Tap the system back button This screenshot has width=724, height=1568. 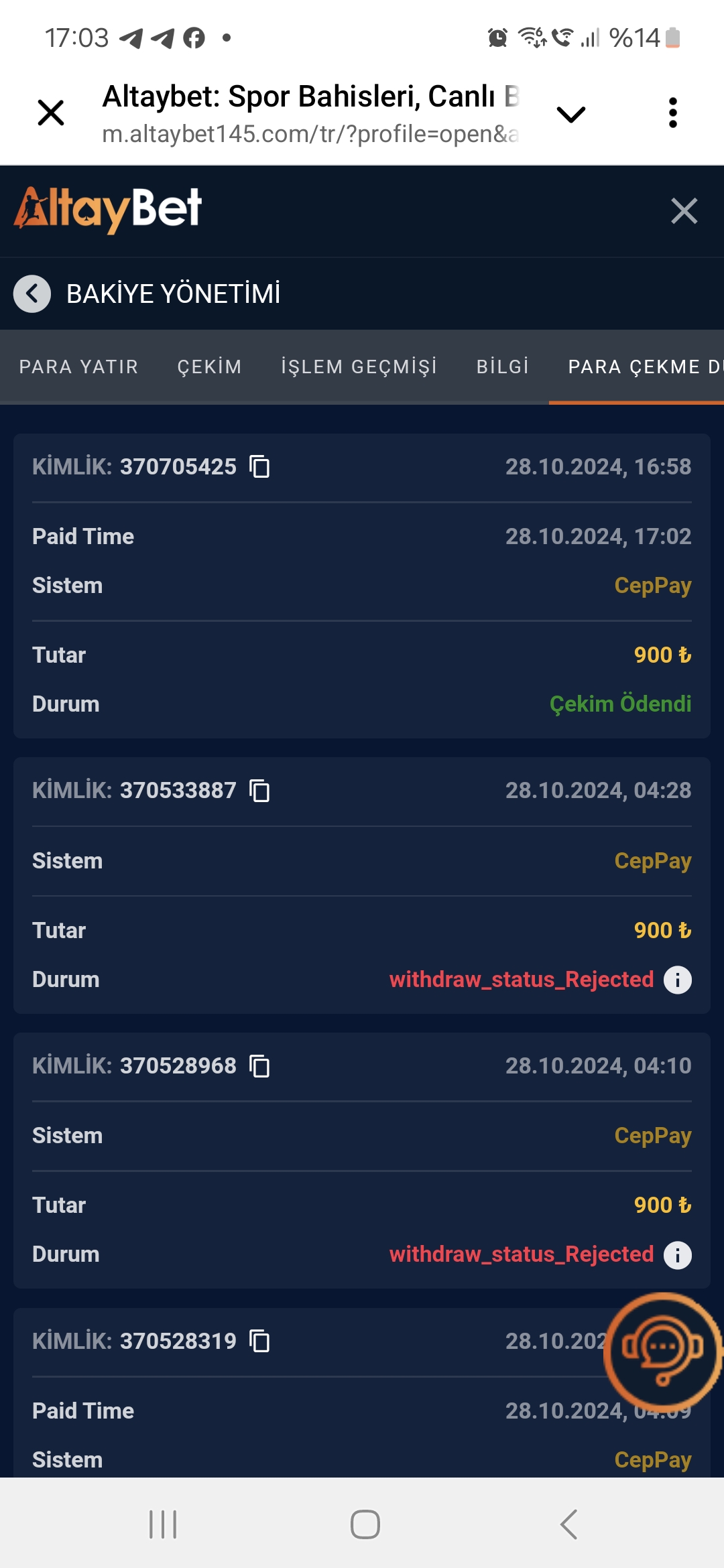point(568,1524)
